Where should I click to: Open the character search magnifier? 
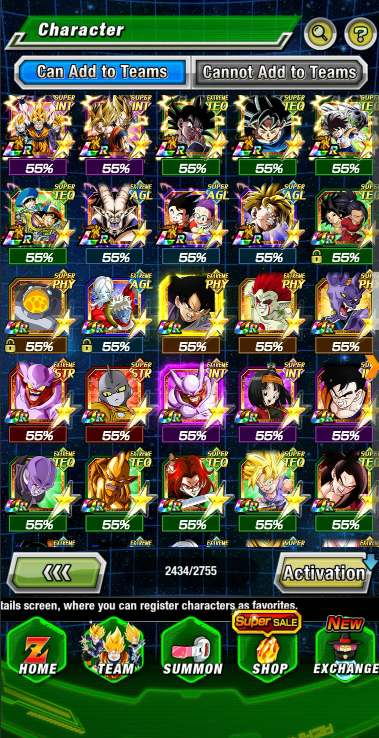[320, 33]
